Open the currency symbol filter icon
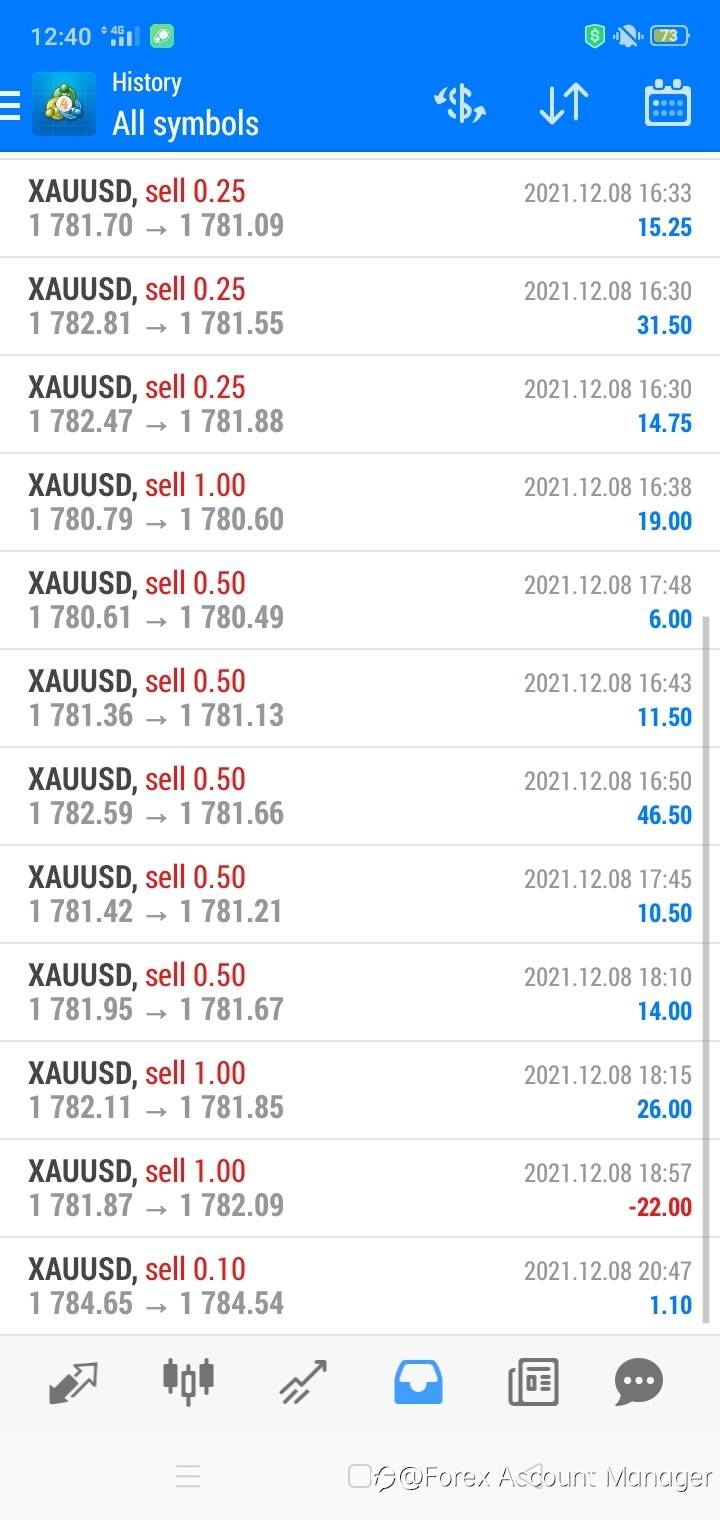 (x=459, y=104)
